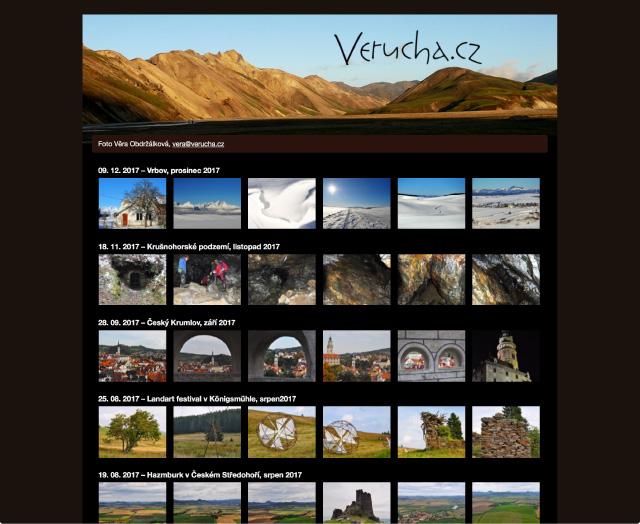View Český Krumlov through stone arch photo
The width and height of the screenshot is (640, 524).
(x=207, y=356)
